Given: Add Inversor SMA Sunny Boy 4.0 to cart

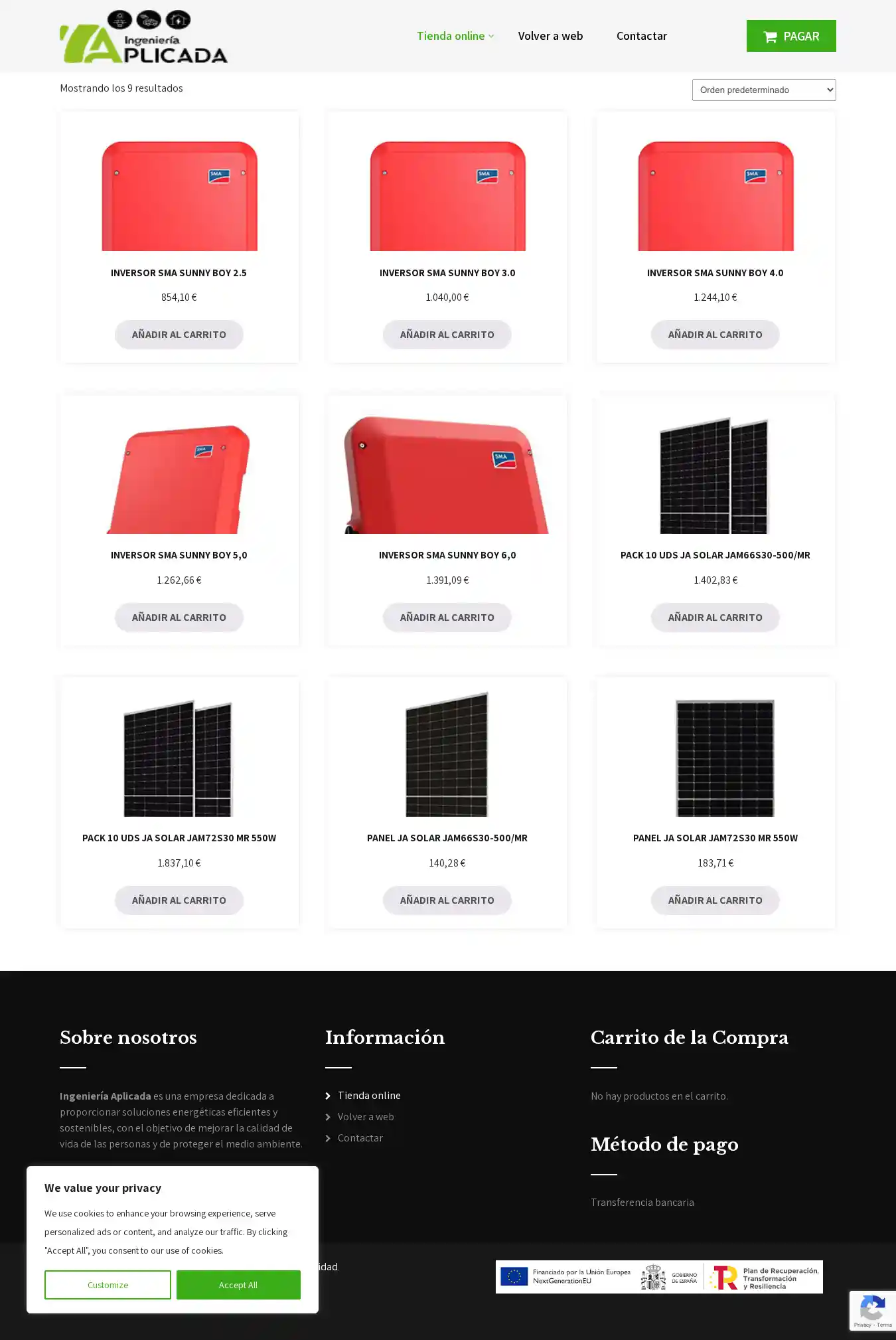Looking at the screenshot, I should tap(715, 335).
